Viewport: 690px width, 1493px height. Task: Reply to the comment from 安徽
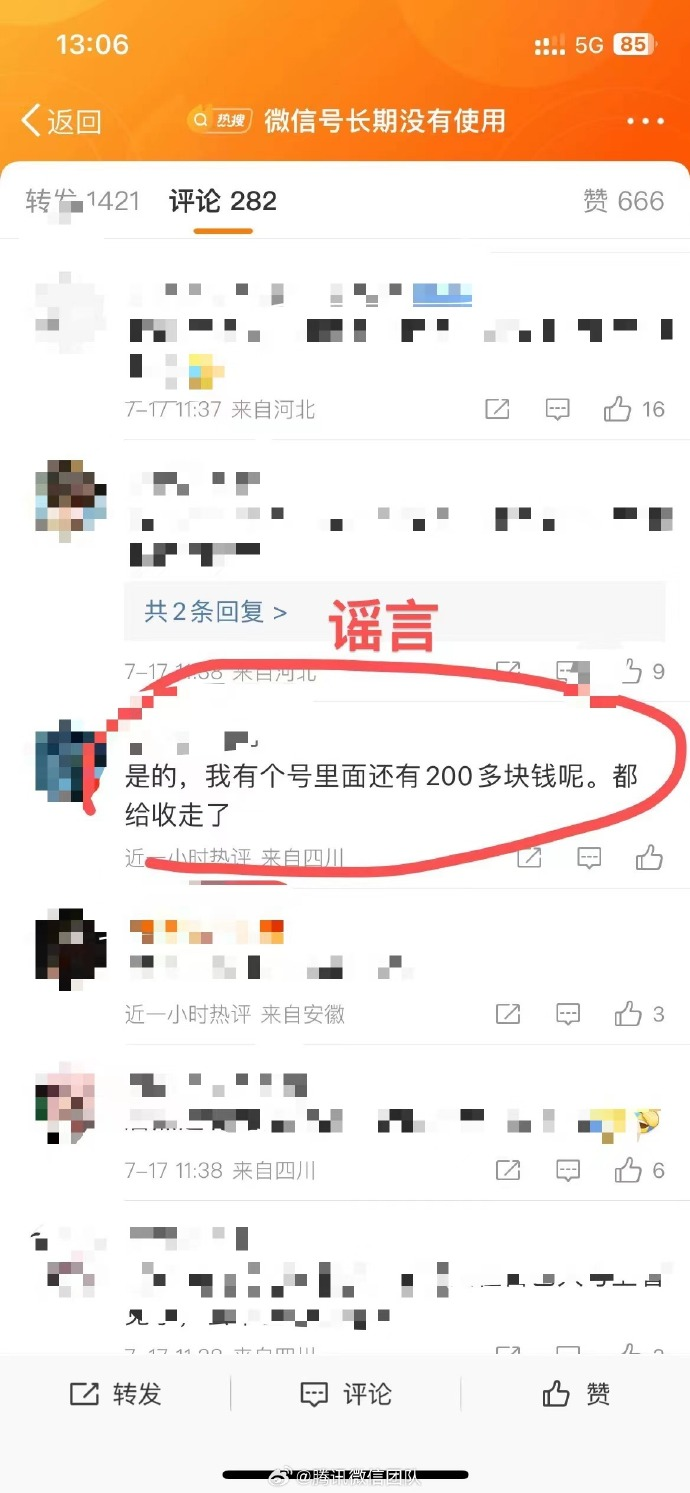tap(567, 1014)
